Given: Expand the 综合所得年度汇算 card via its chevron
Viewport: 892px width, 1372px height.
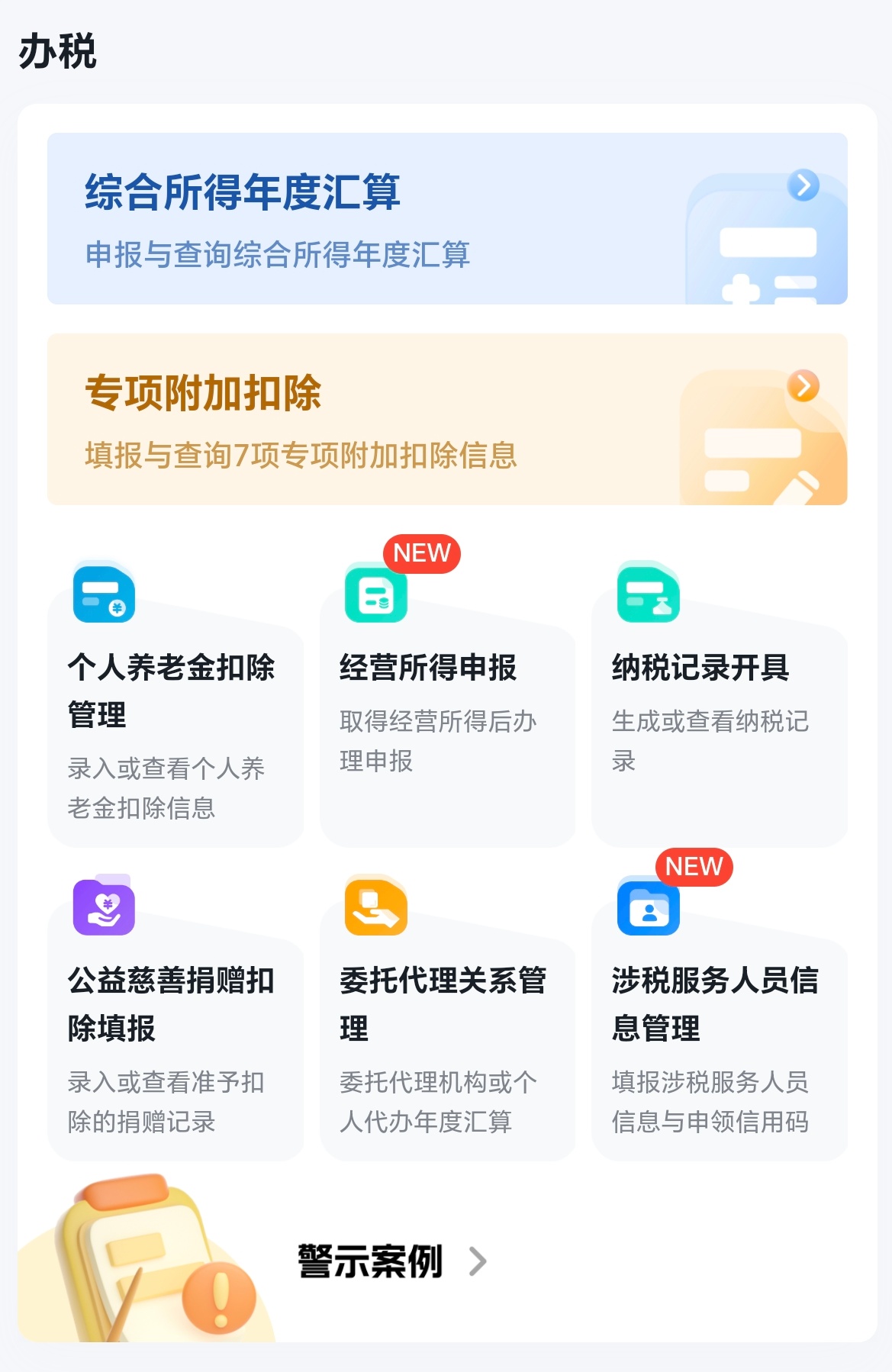Looking at the screenshot, I should coord(801,185).
